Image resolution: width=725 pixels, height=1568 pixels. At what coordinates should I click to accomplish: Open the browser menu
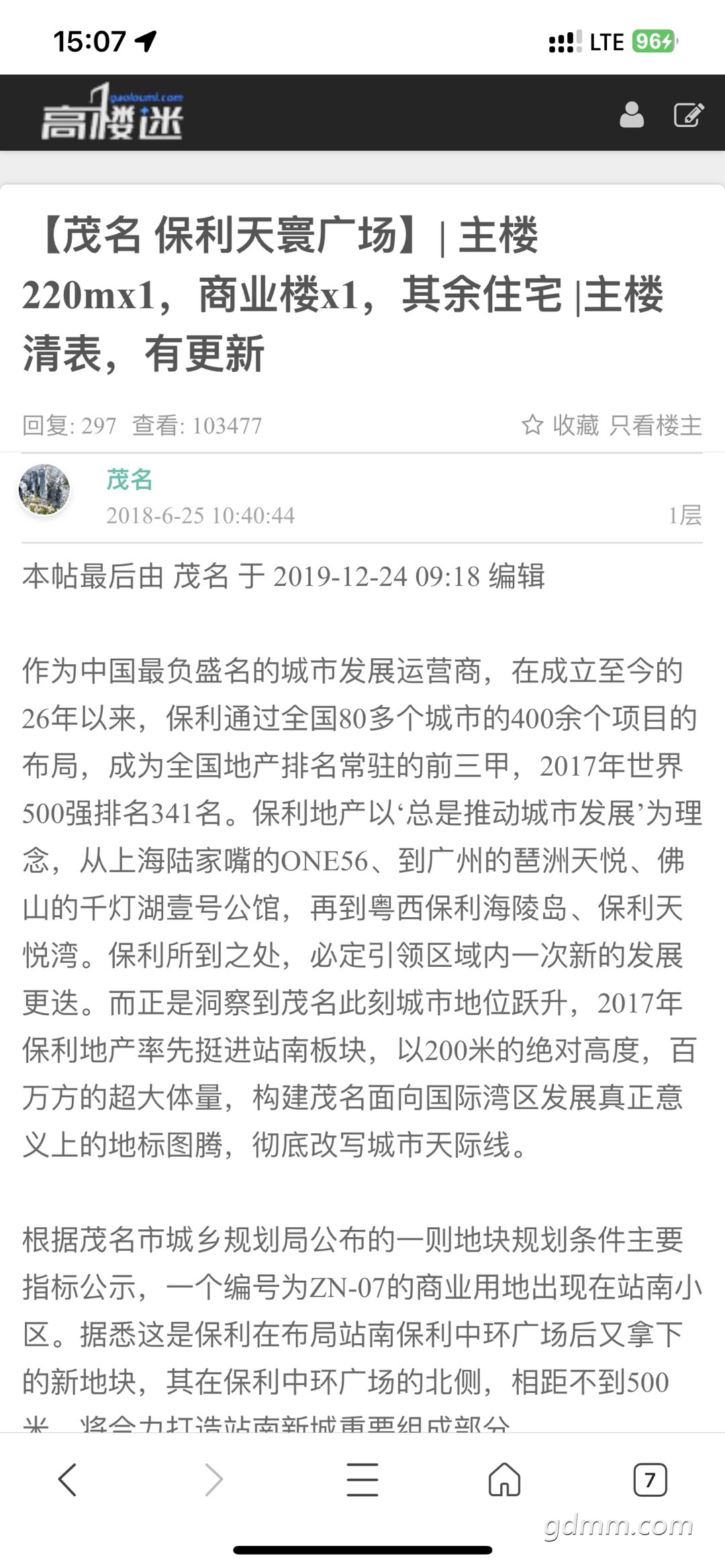pos(362,1479)
